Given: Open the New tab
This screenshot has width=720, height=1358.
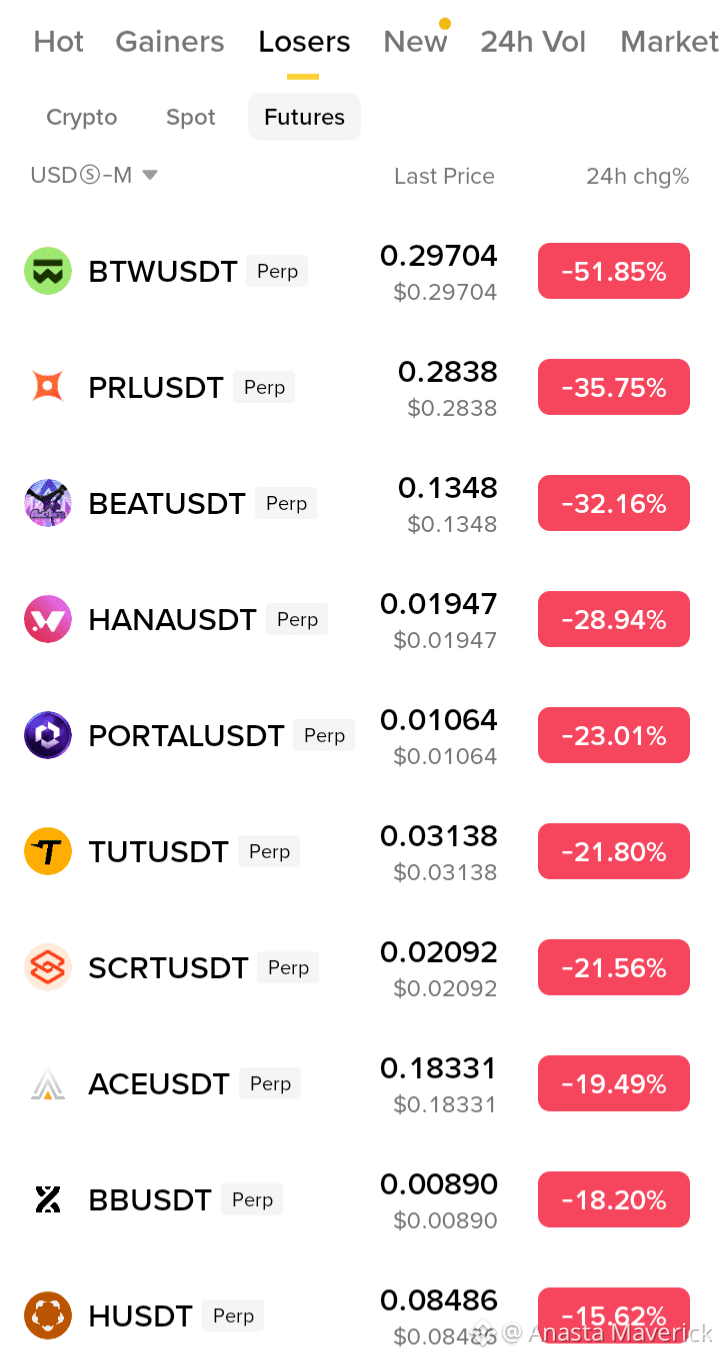Looking at the screenshot, I should click(415, 42).
